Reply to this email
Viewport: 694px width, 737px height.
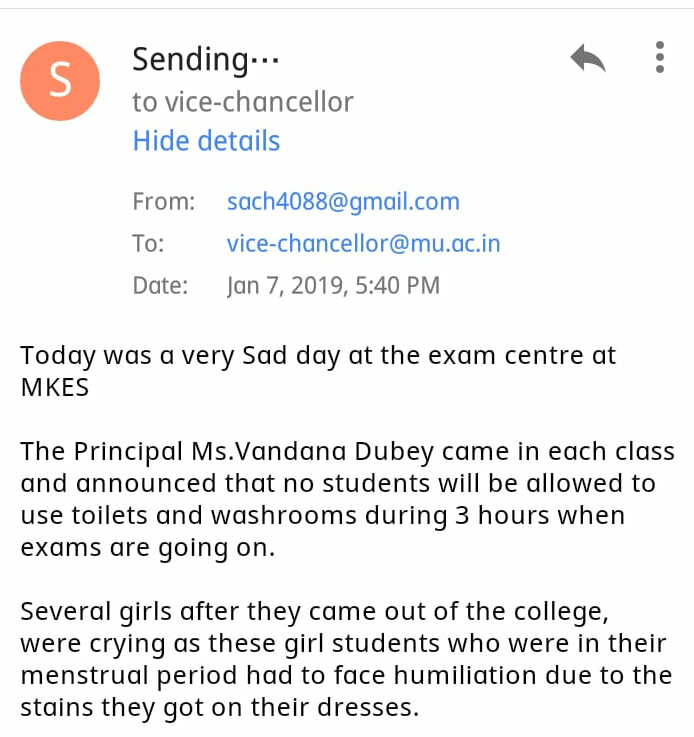588,59
